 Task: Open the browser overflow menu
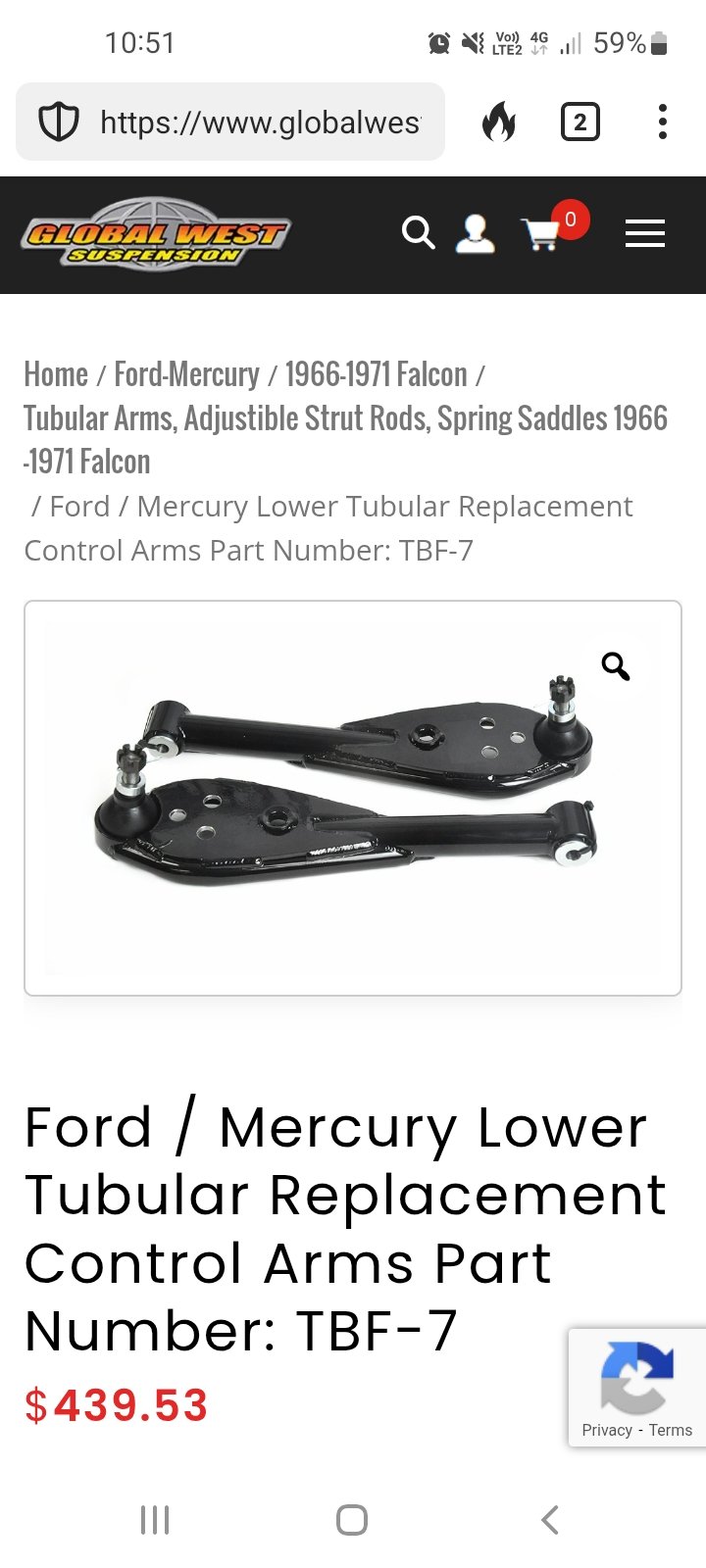tap(663, 122)
